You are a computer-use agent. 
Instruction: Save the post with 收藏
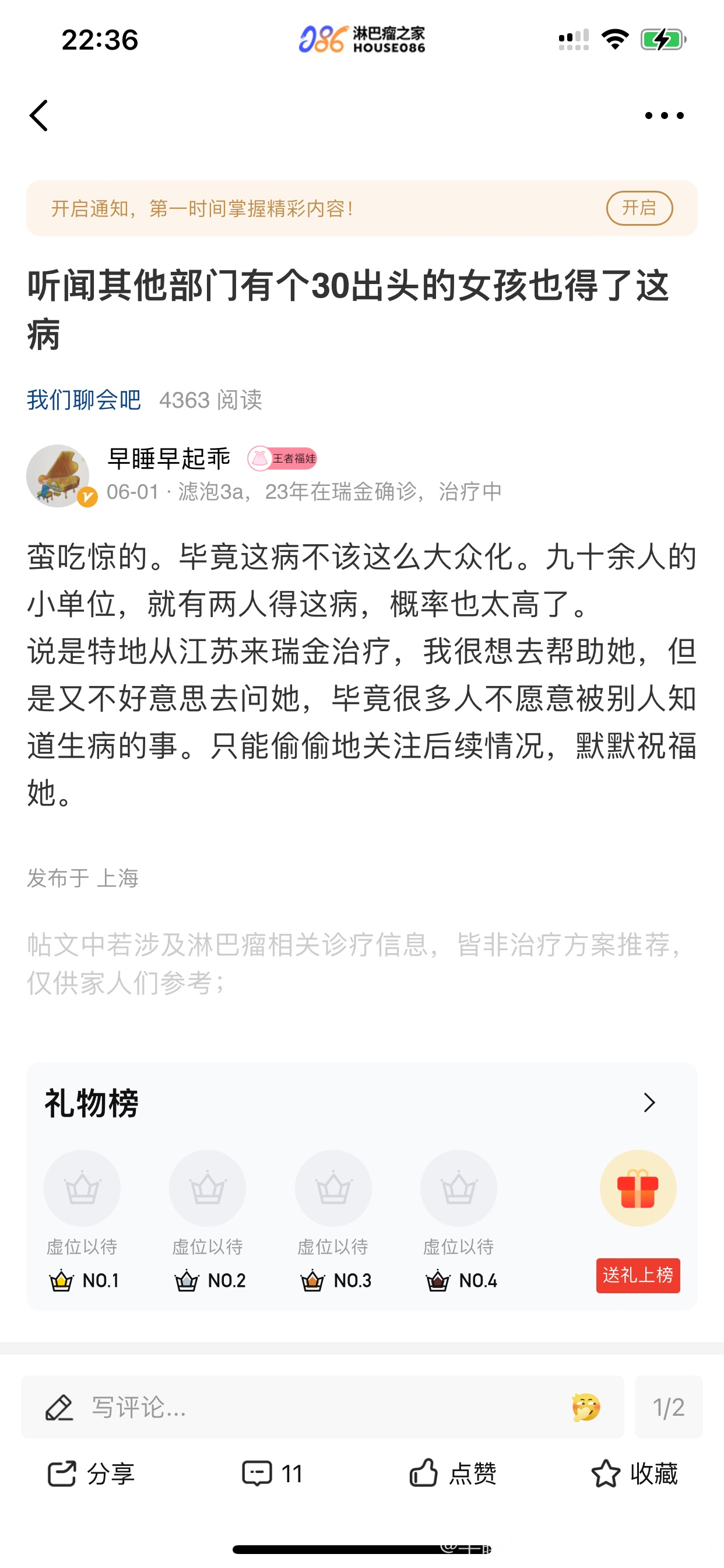(x=634, y=1473)
